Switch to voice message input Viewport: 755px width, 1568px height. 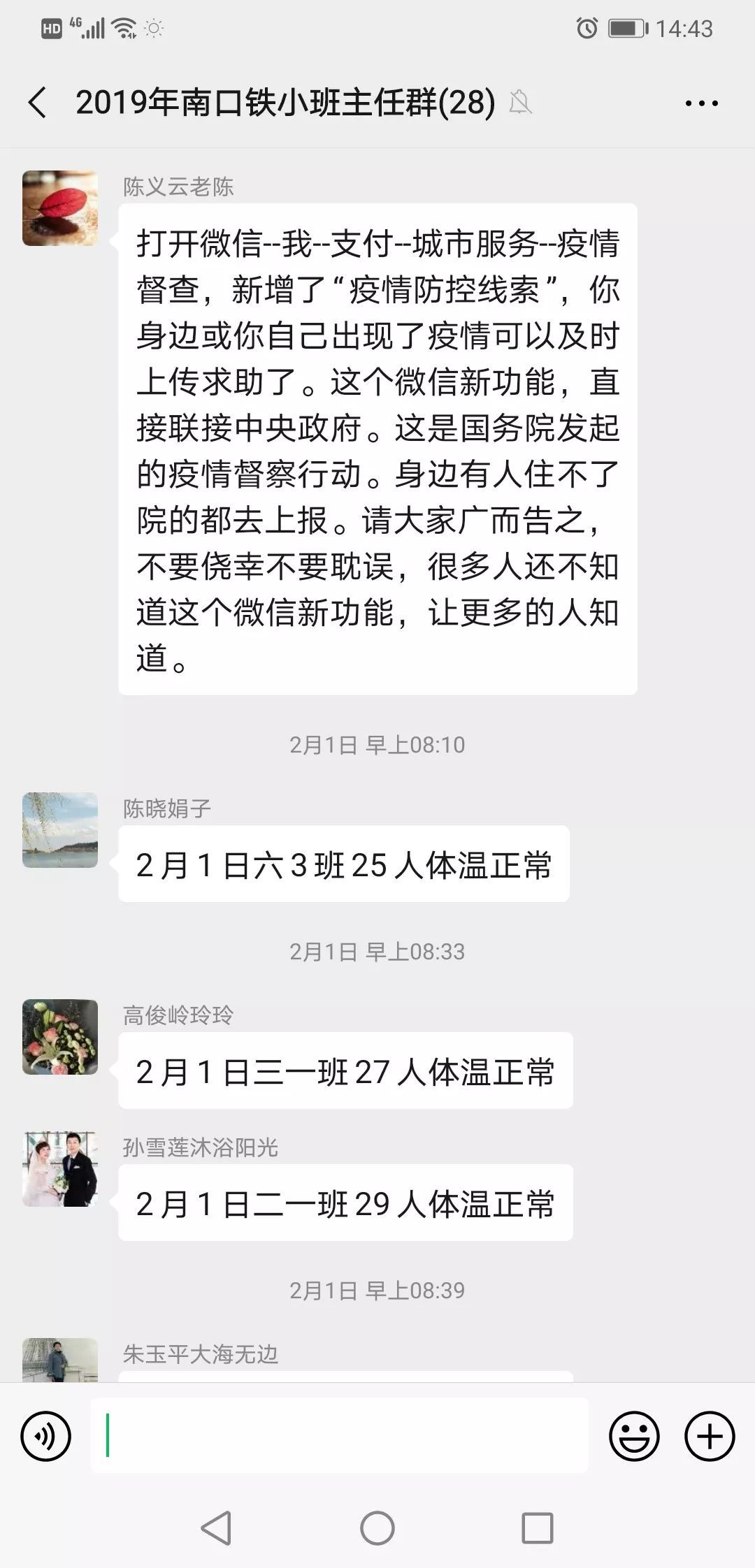pos(46,1437)
